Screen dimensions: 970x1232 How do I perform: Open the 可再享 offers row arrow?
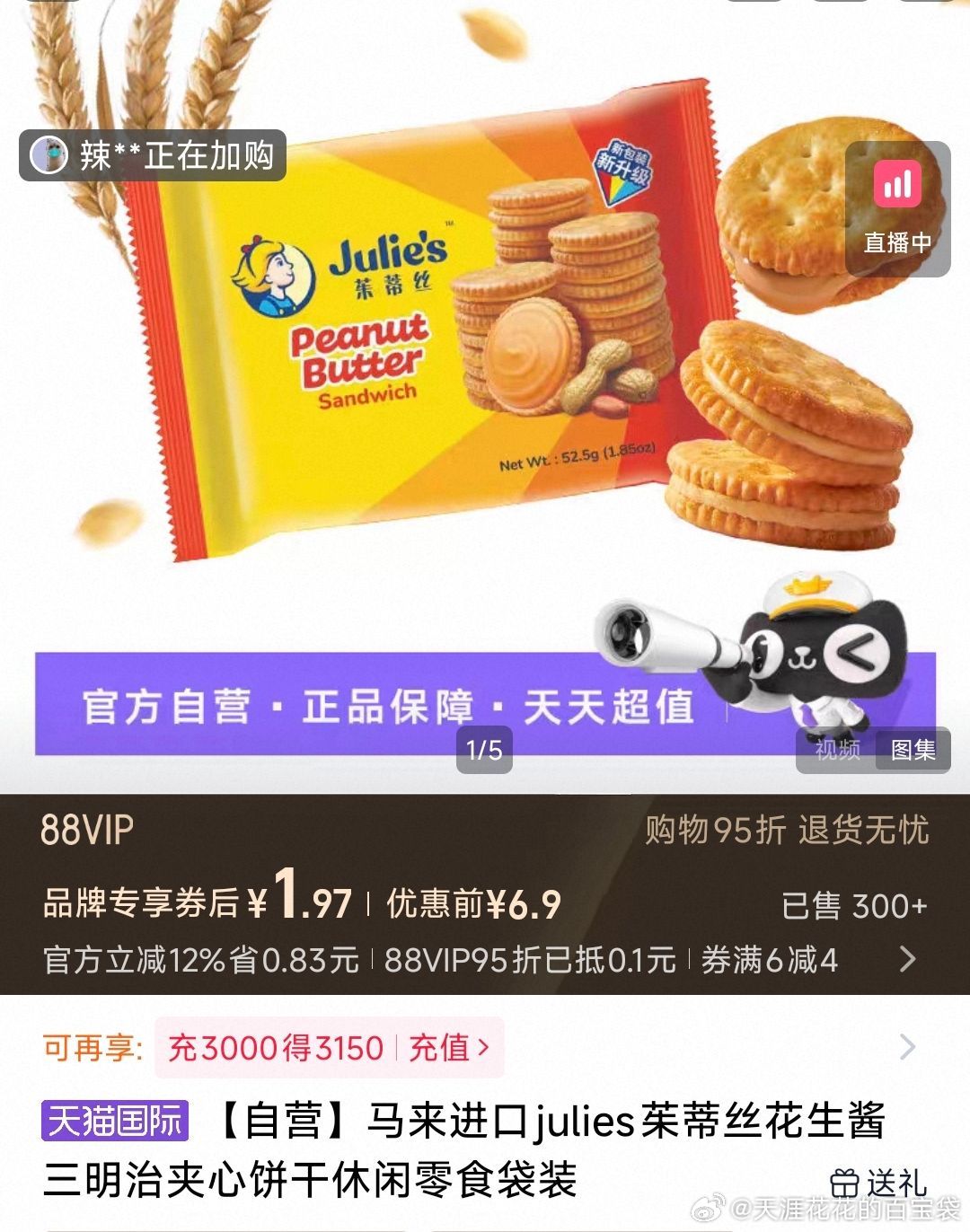point(907,1047)
